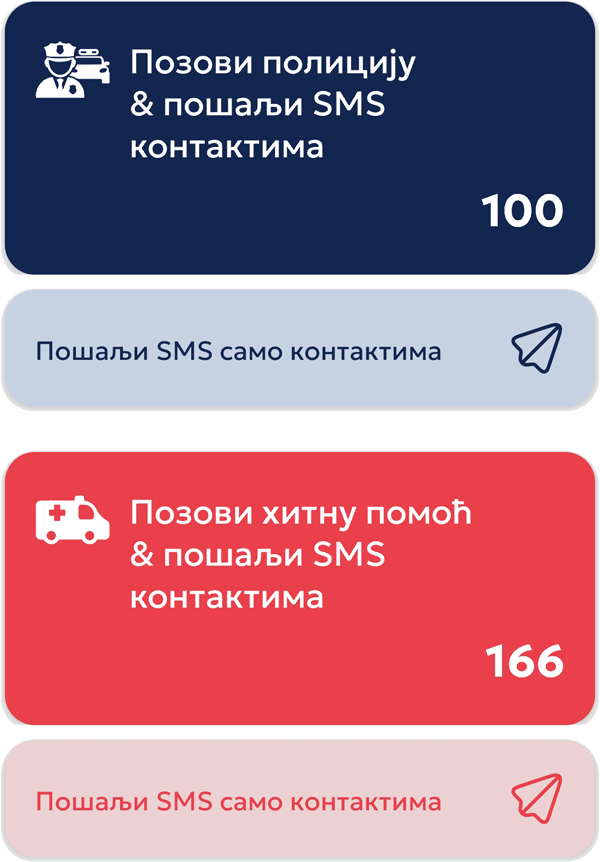Viewport: 600px width, 862px height.
Task: Send SMS only to contacts under ambulance button
Action: [x=300, y=800]
